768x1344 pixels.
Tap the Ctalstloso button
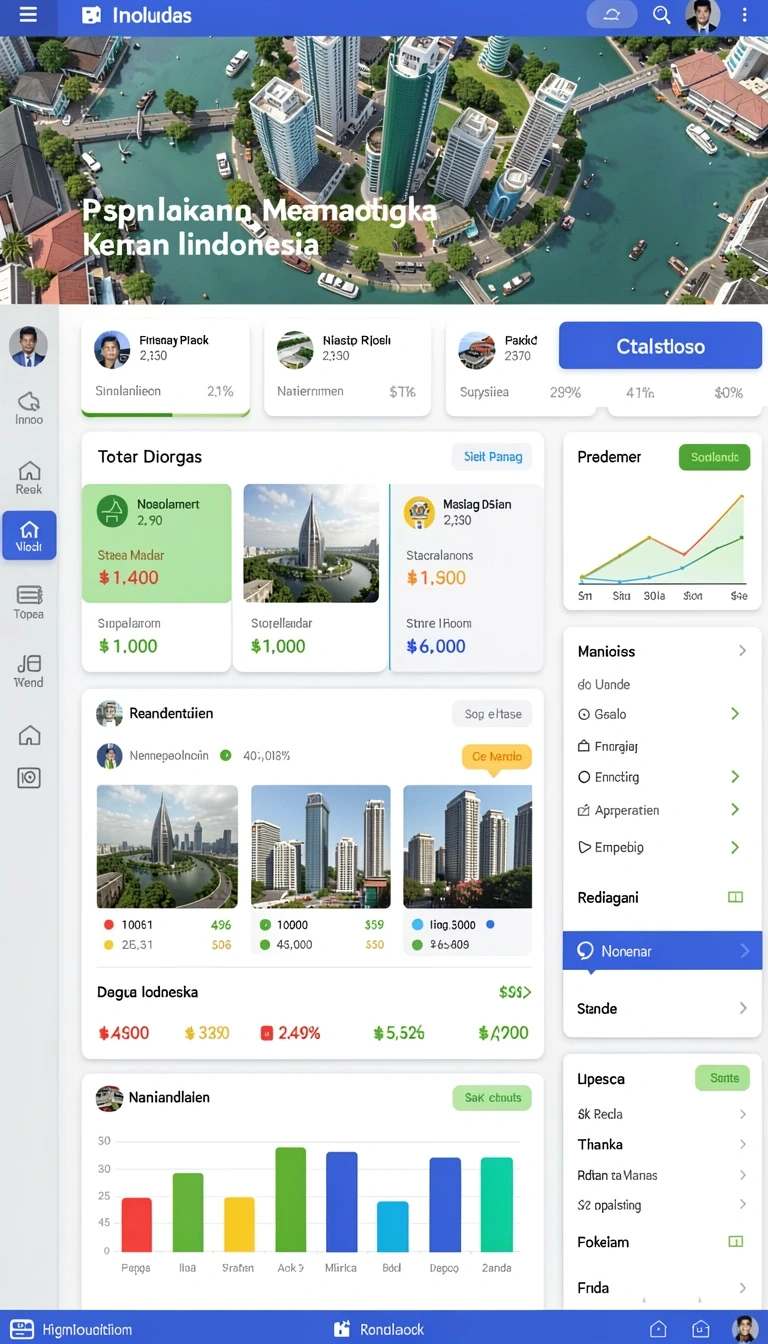(x=660, y=346)
